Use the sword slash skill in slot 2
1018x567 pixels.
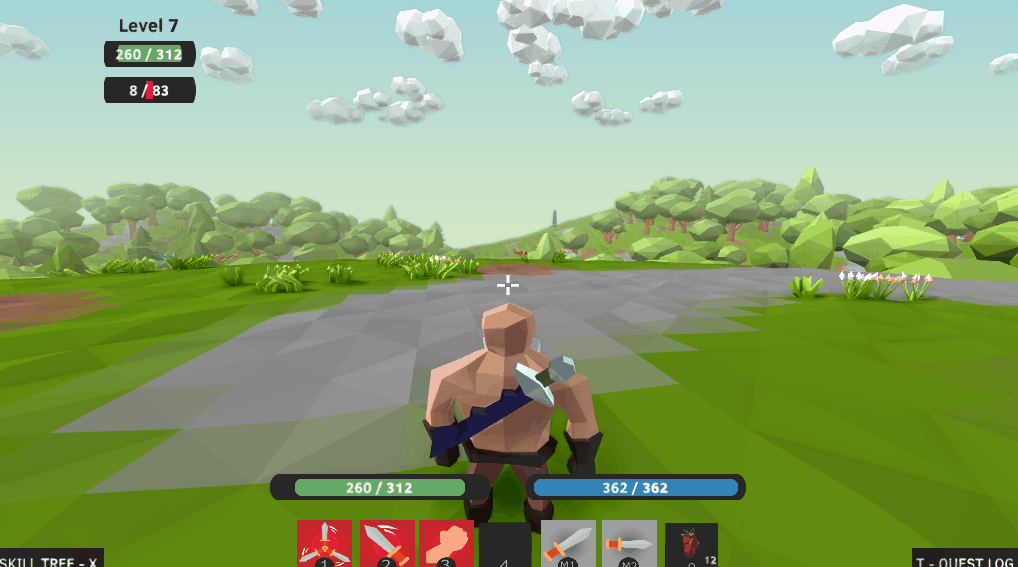tap(386, 544)
